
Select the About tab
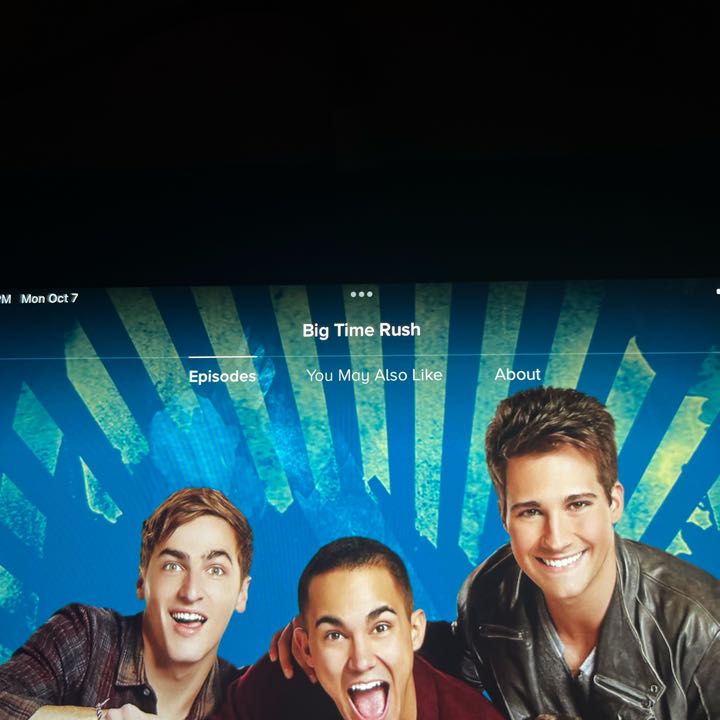[x=517, y=374]
